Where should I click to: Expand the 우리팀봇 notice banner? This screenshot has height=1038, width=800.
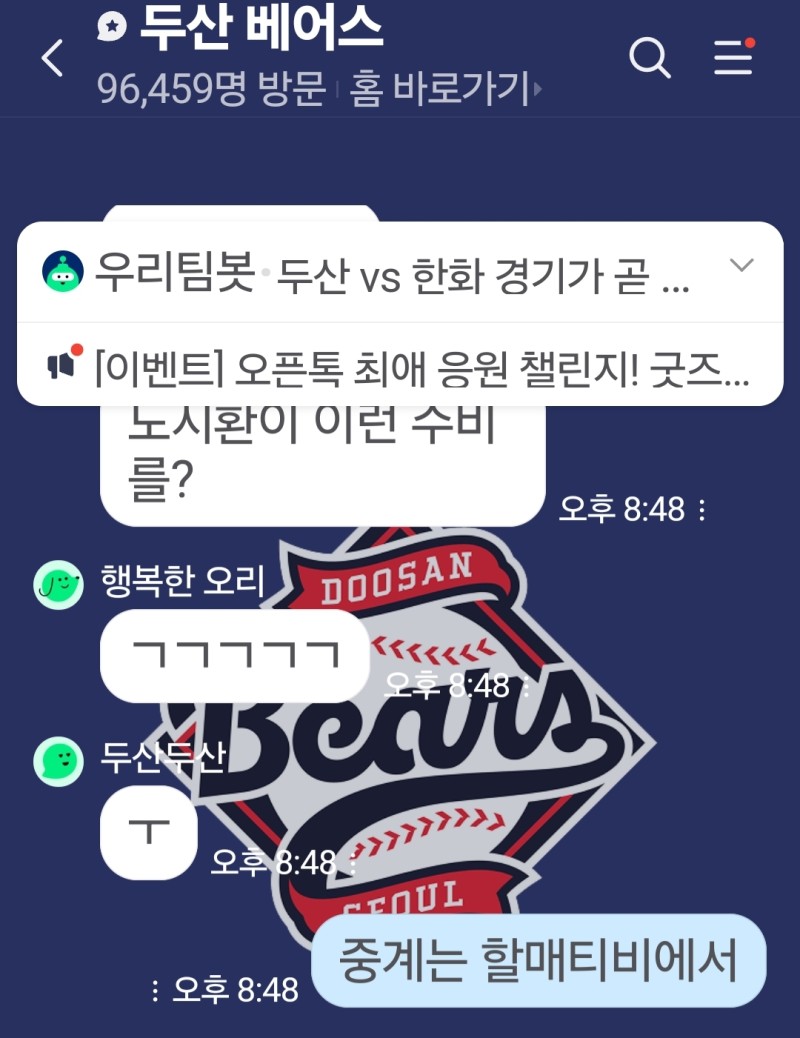tap(741, 265)
